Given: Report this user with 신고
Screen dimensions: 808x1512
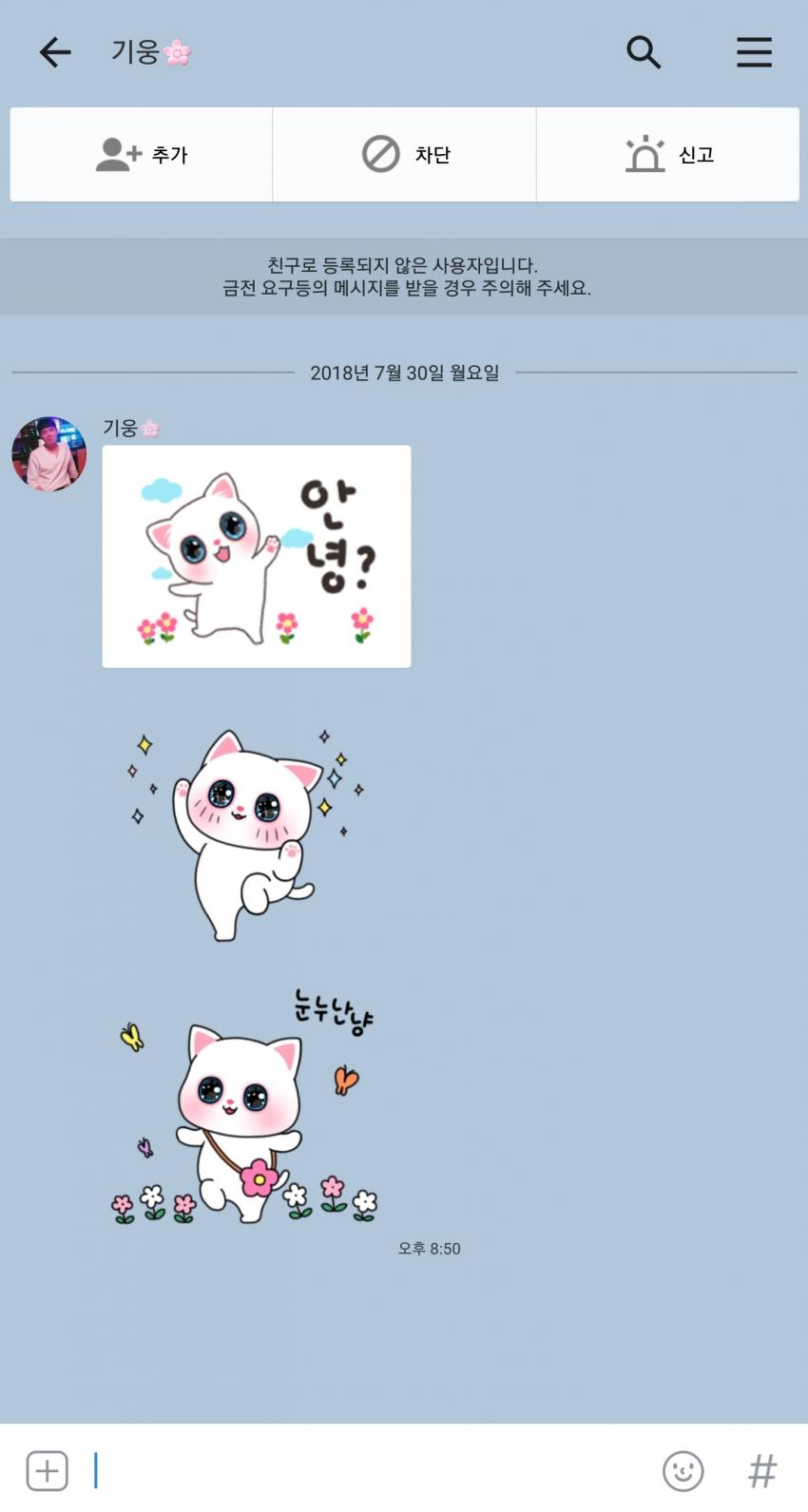Looking at the screenshot, I should (668, 154).
